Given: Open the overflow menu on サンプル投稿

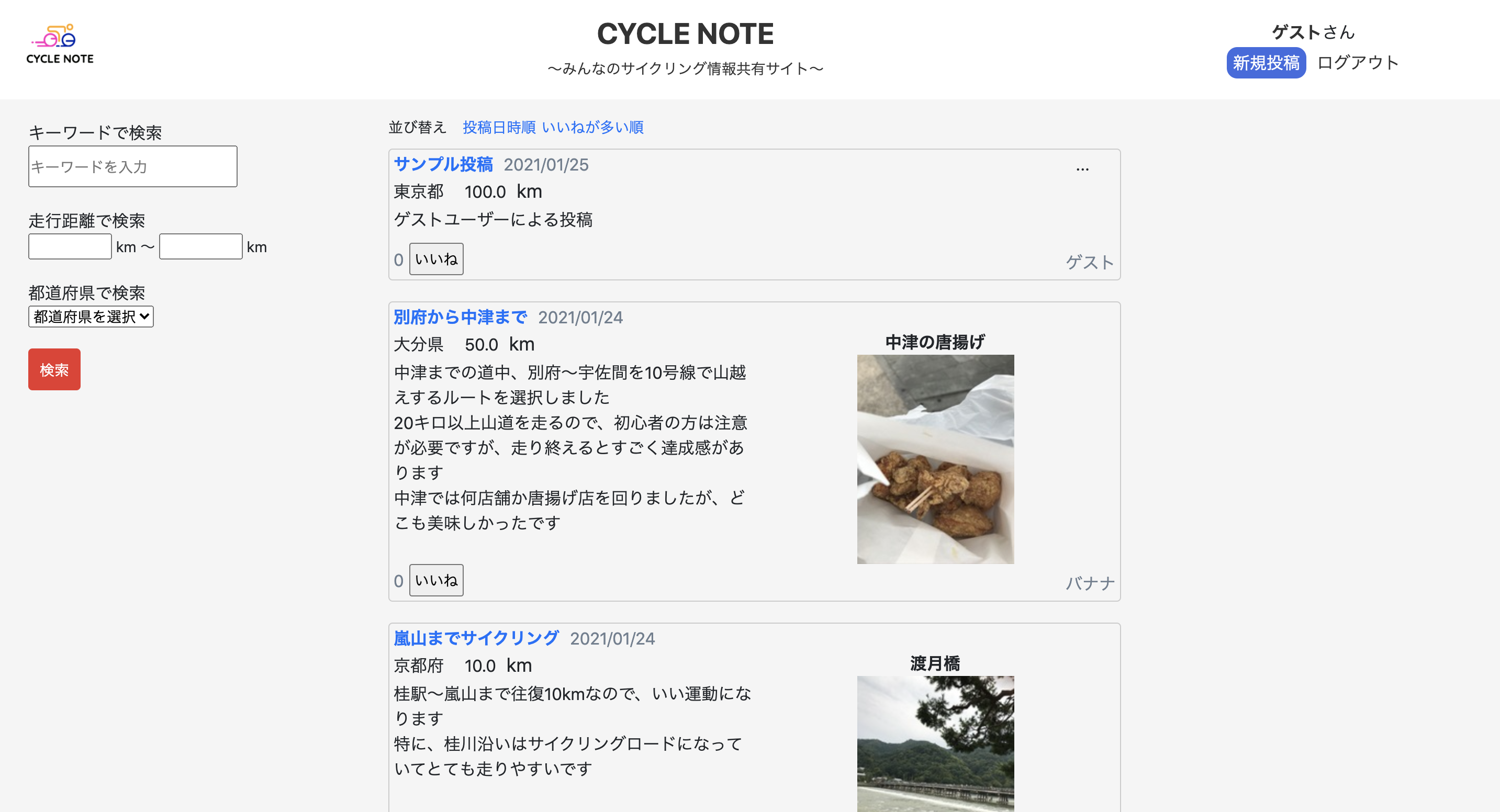Looking at the screenshot, I should tap(1082, 170).
